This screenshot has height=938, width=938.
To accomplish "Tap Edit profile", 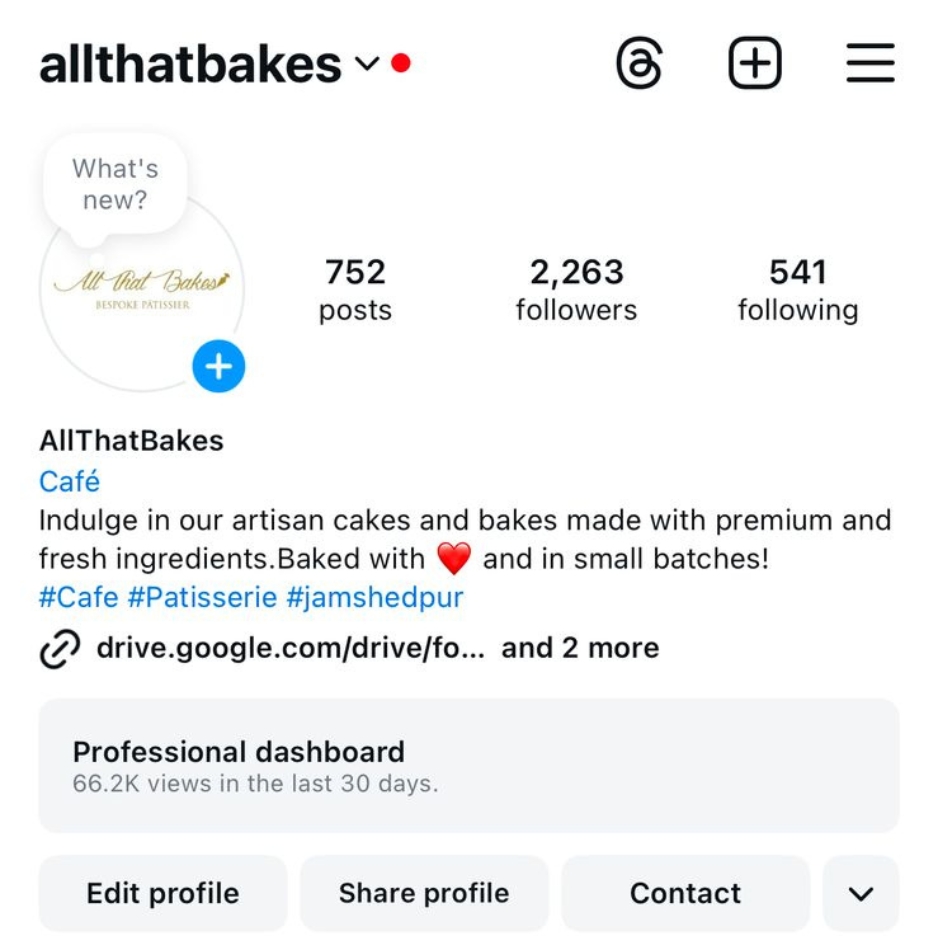I will click(x=163, y=893).
